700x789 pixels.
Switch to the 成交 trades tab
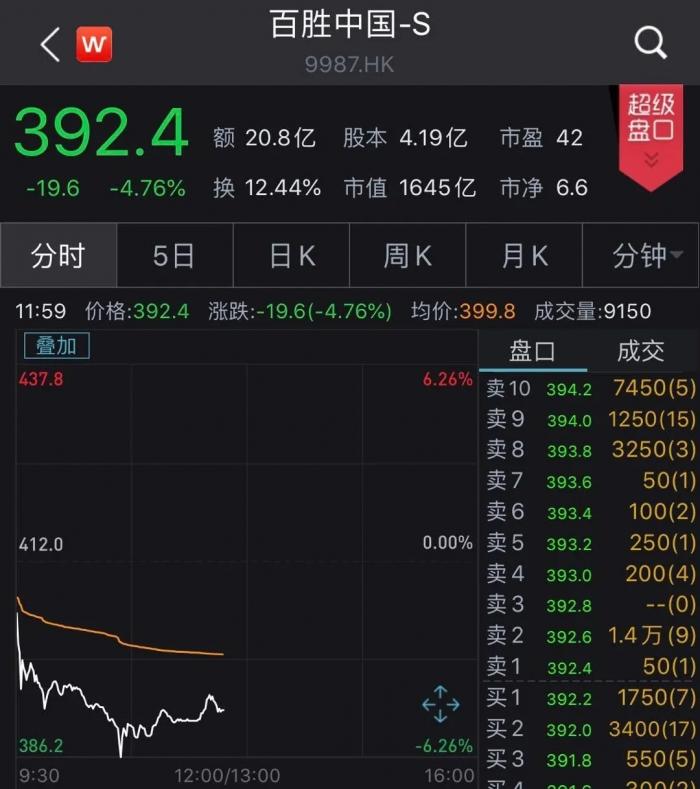tap(641, 351)
